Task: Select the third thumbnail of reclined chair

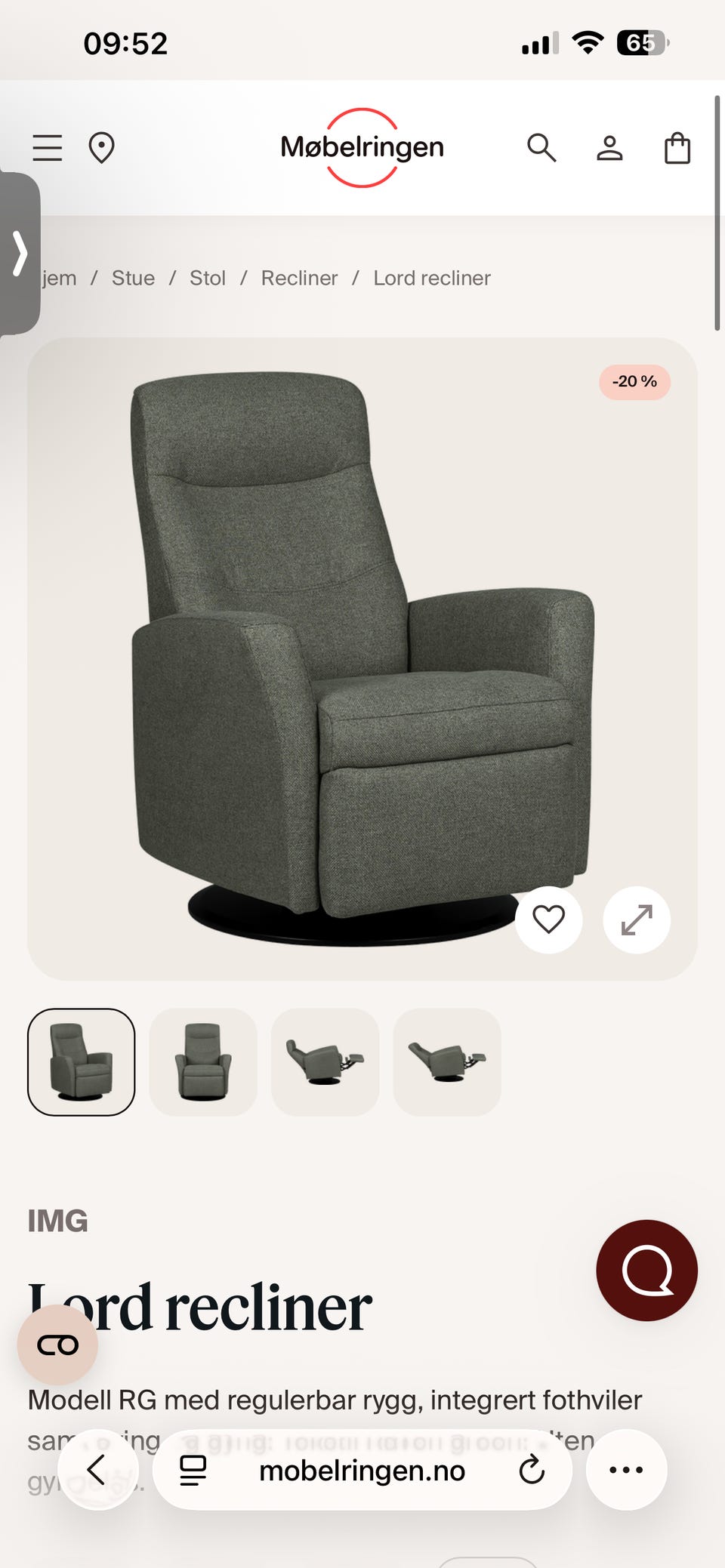Action: pyautogui.click(x=325, y=1061)
